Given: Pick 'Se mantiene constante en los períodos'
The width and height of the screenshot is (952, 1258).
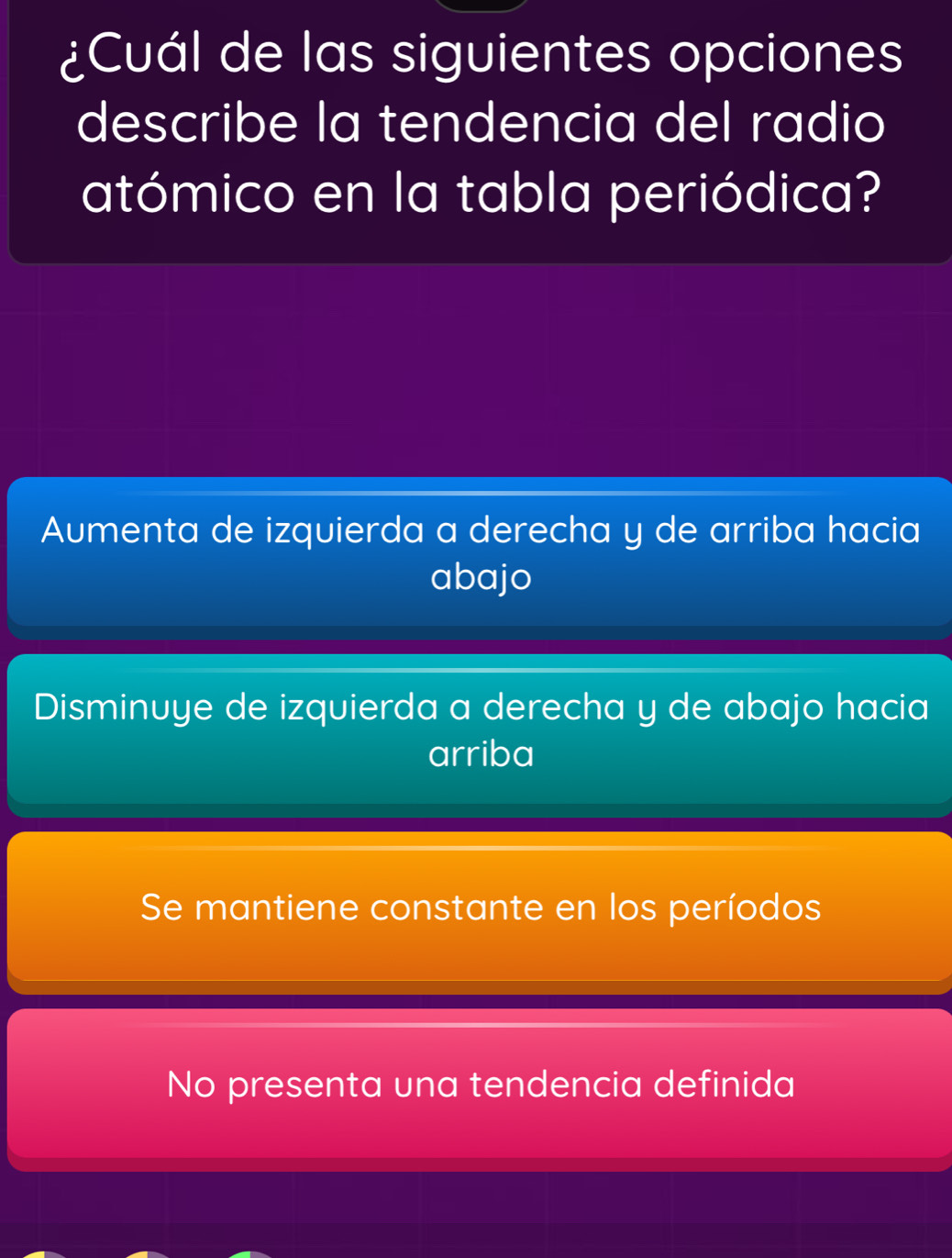Looking at the screenshot, I should click(x=480, y=907).
